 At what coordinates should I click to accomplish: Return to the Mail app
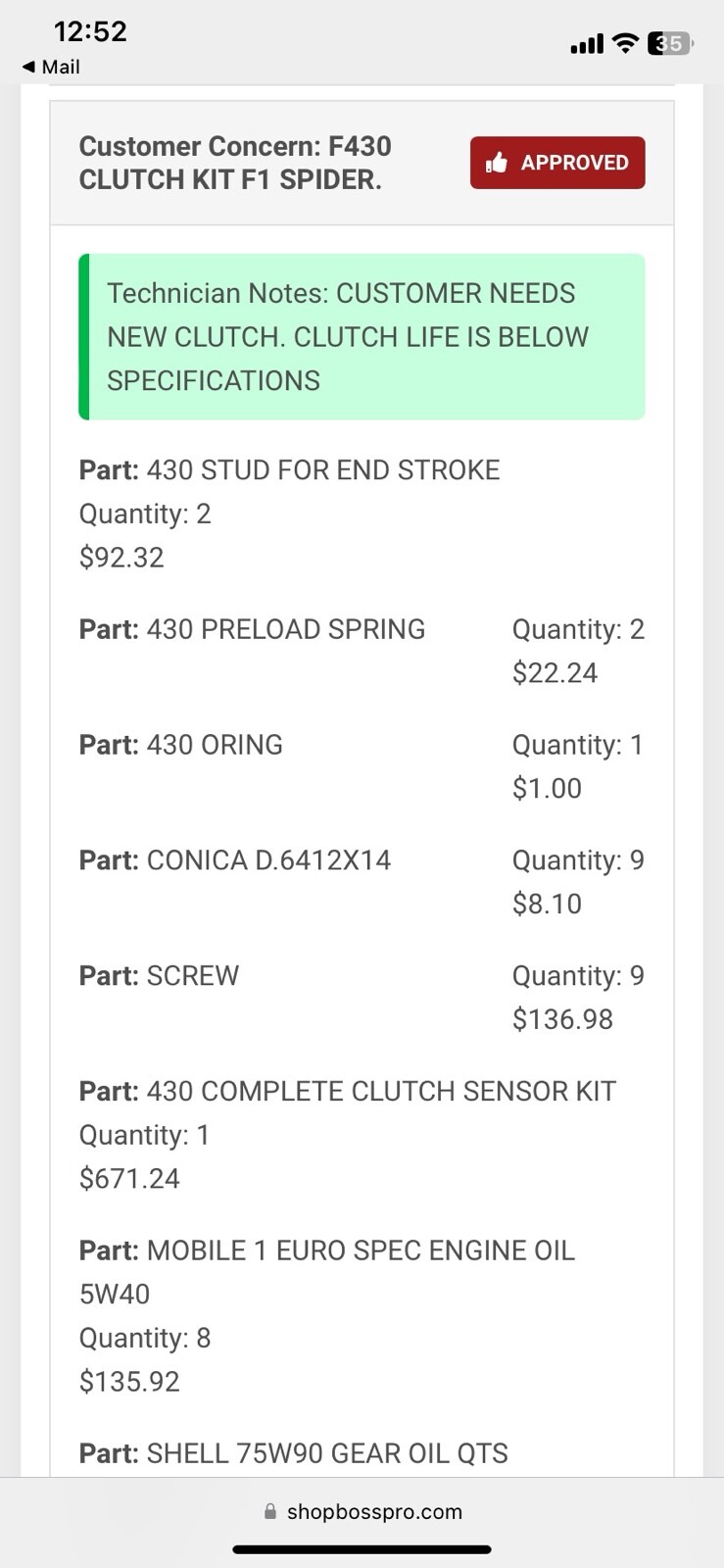[x=51, y=67]
